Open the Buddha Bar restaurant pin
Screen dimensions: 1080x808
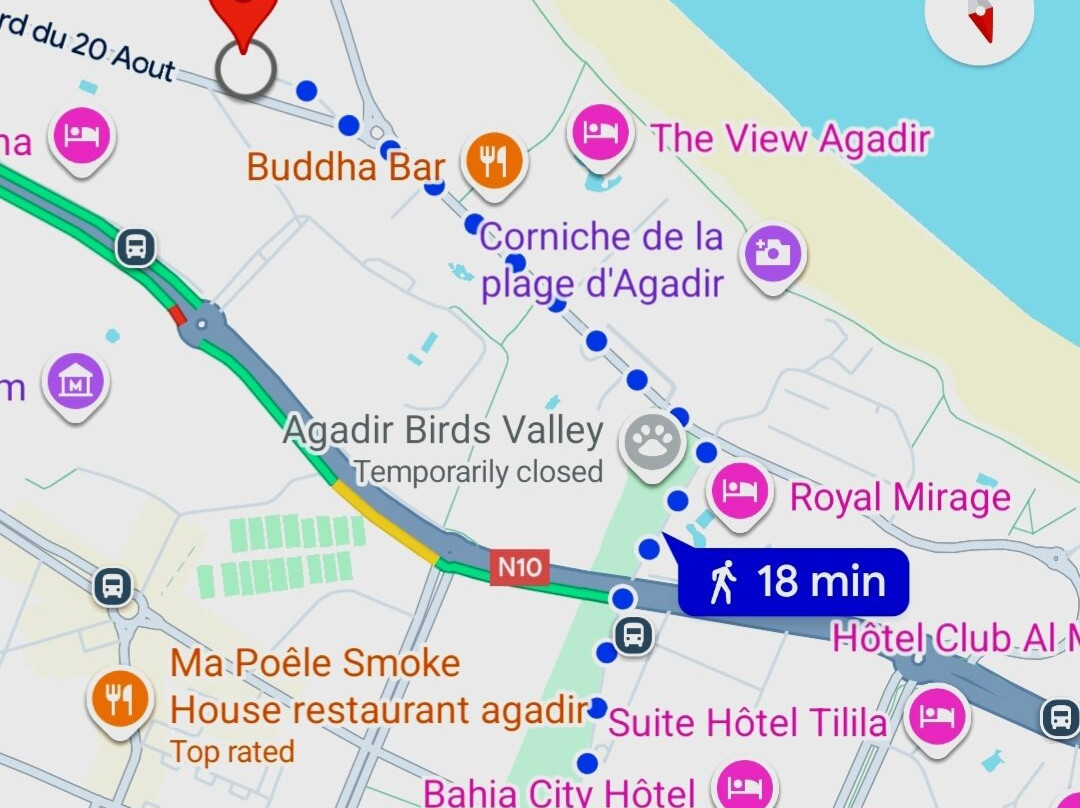tap(493, 161)
